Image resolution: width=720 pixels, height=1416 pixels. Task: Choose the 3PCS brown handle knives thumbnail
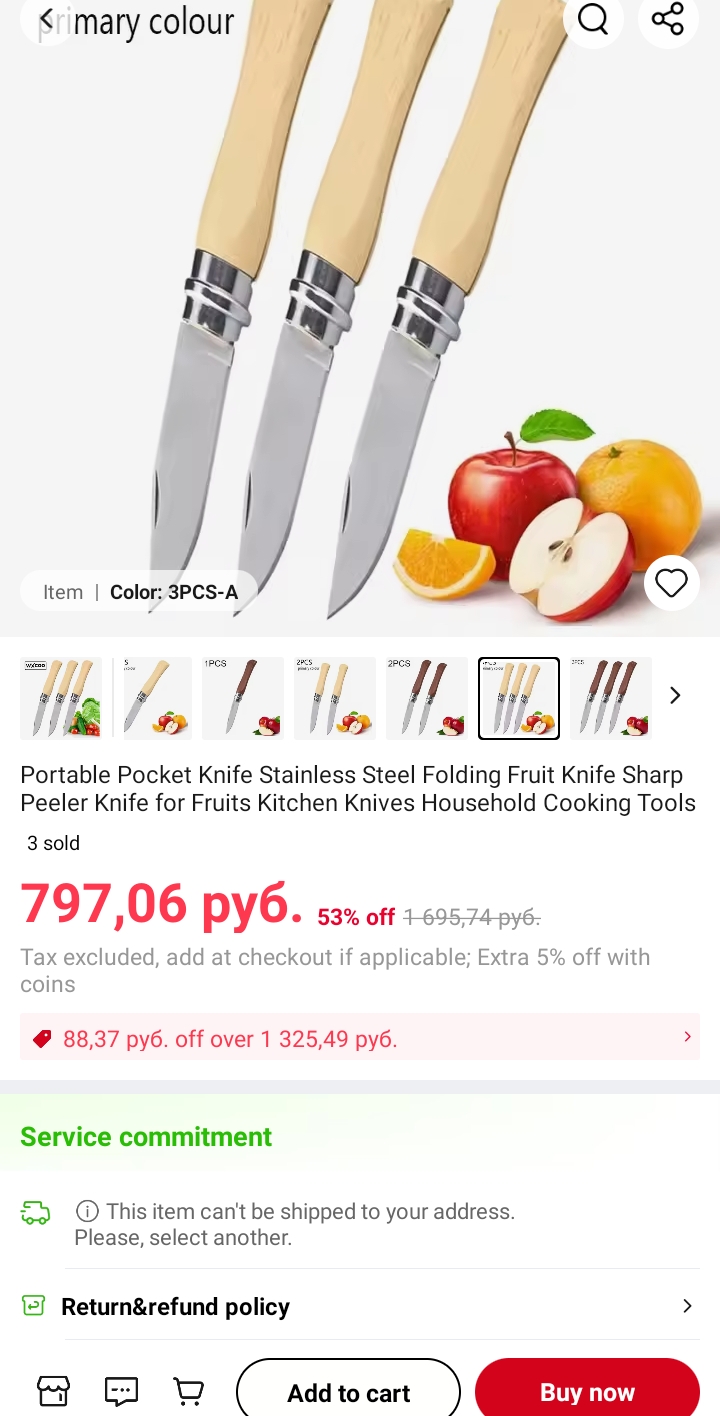tap(610, 697)
